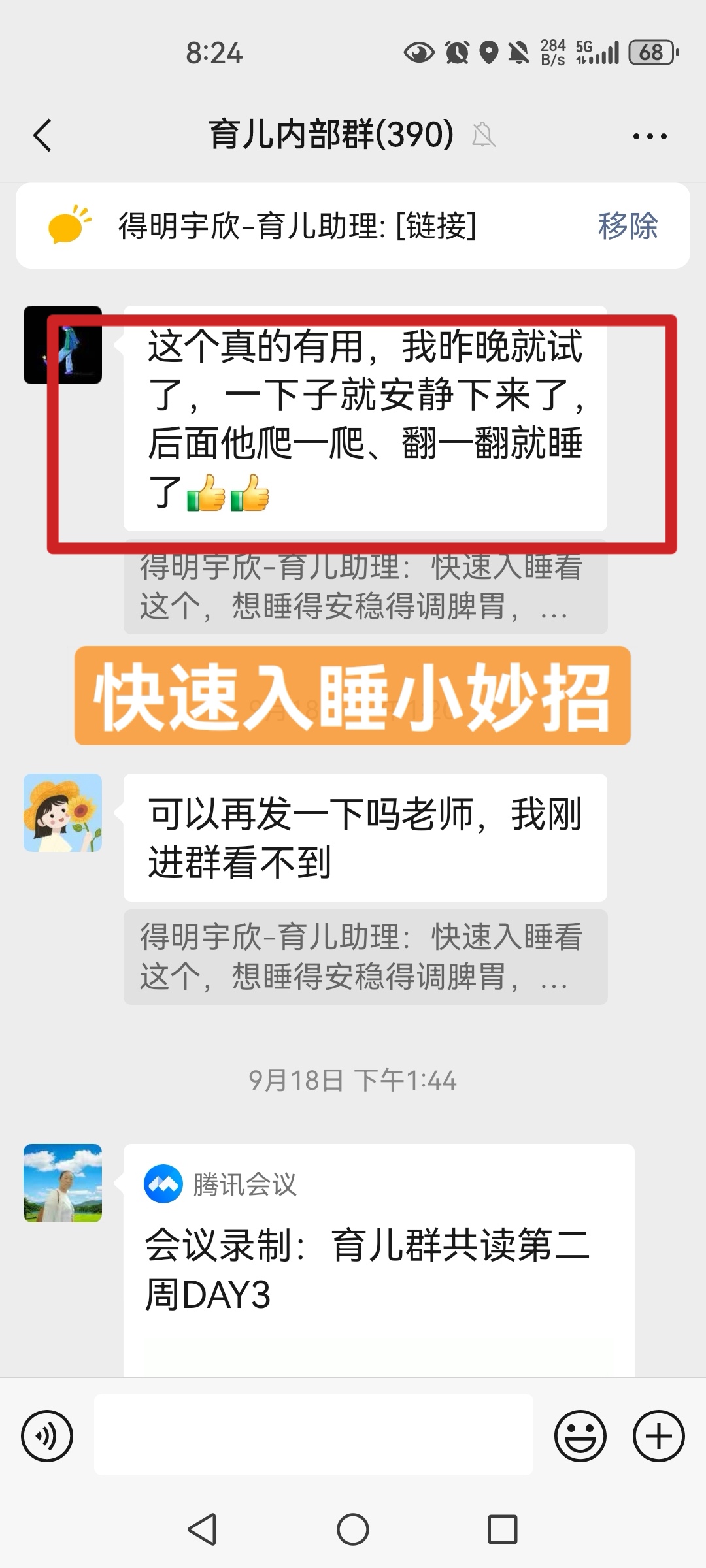Open the emoji sticker panel
The width and height of the screenshot is (706, 1568).
(580, 1435)
